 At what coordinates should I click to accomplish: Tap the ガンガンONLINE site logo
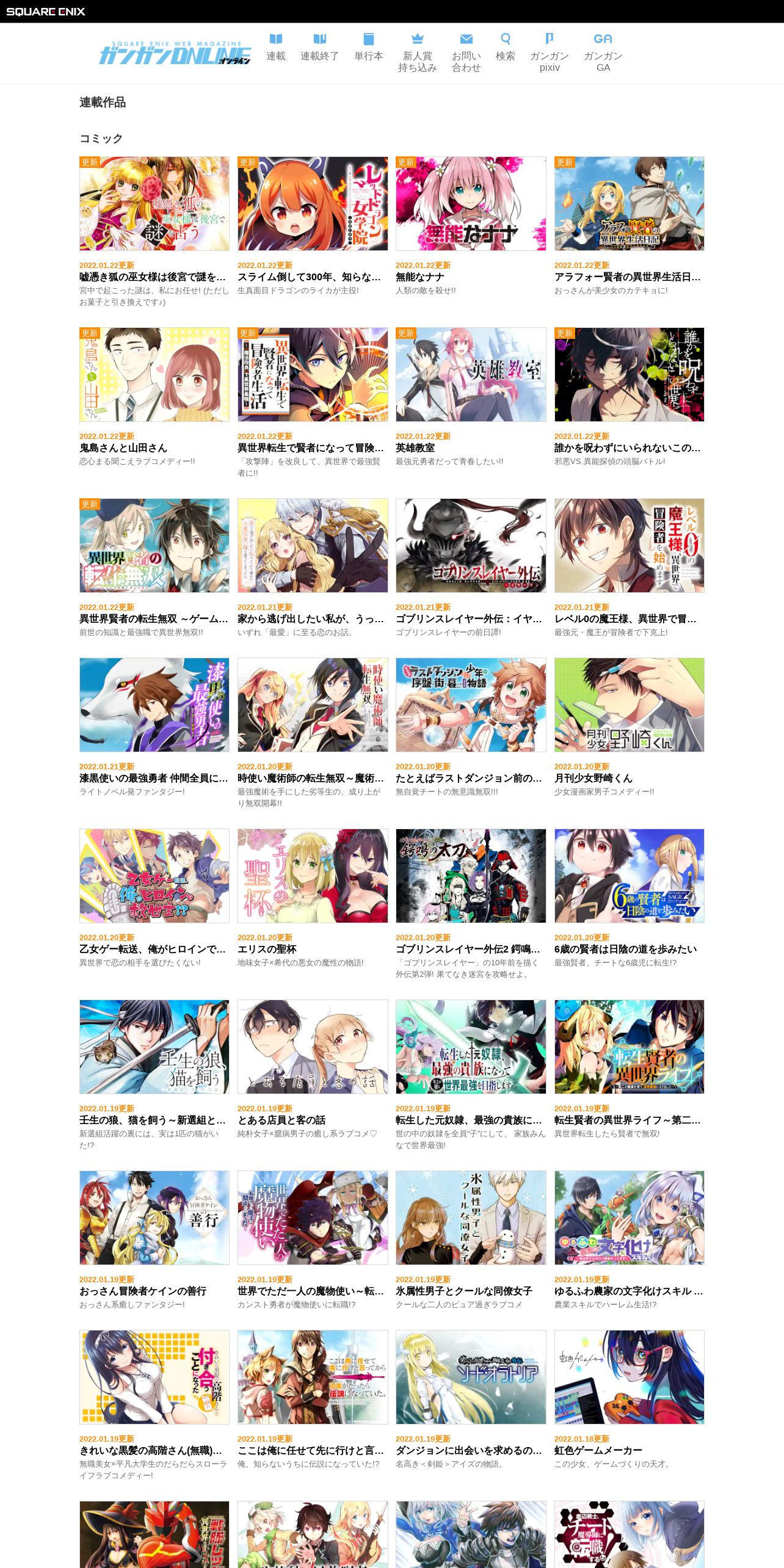click(x=175, y=53)
